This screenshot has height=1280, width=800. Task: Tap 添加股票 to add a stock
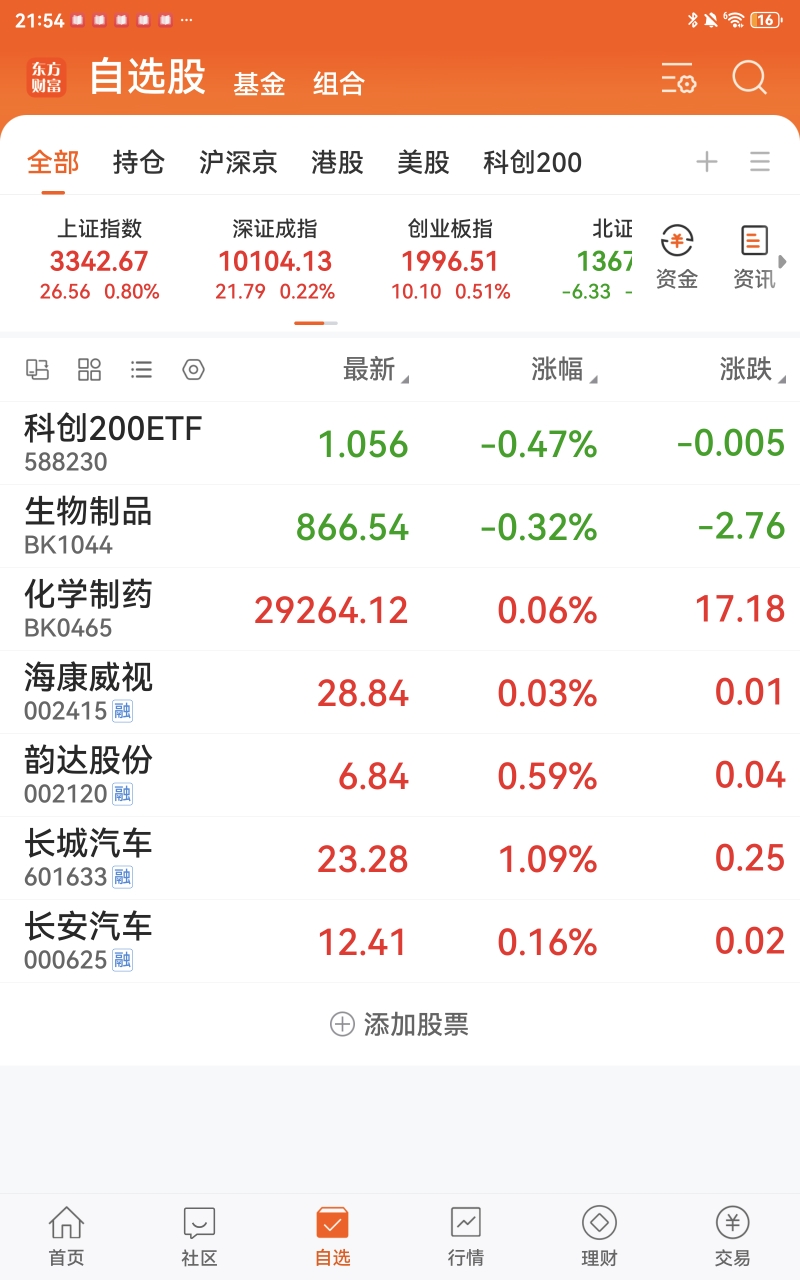[x=400, y=1024]
